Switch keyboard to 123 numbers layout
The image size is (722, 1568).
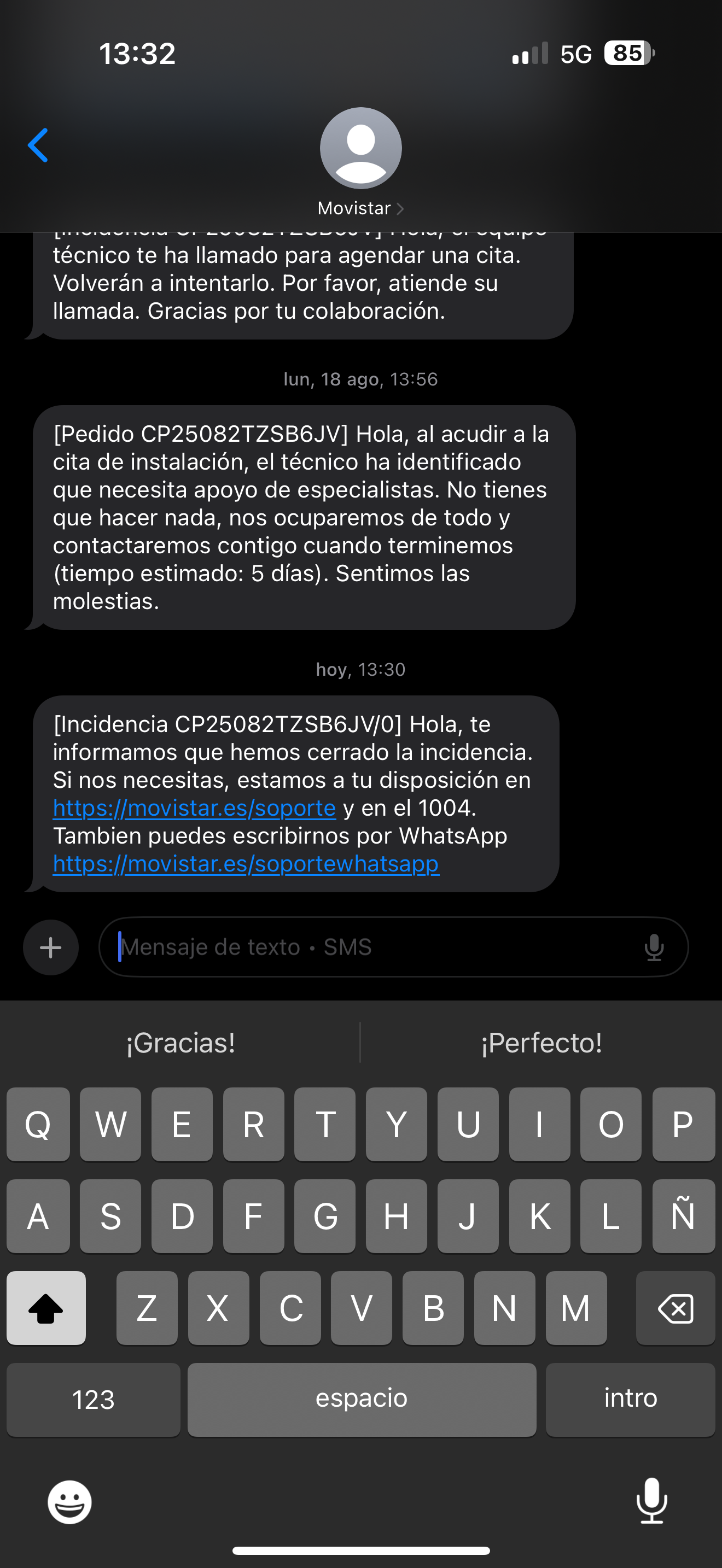[x=93, y=1400]
